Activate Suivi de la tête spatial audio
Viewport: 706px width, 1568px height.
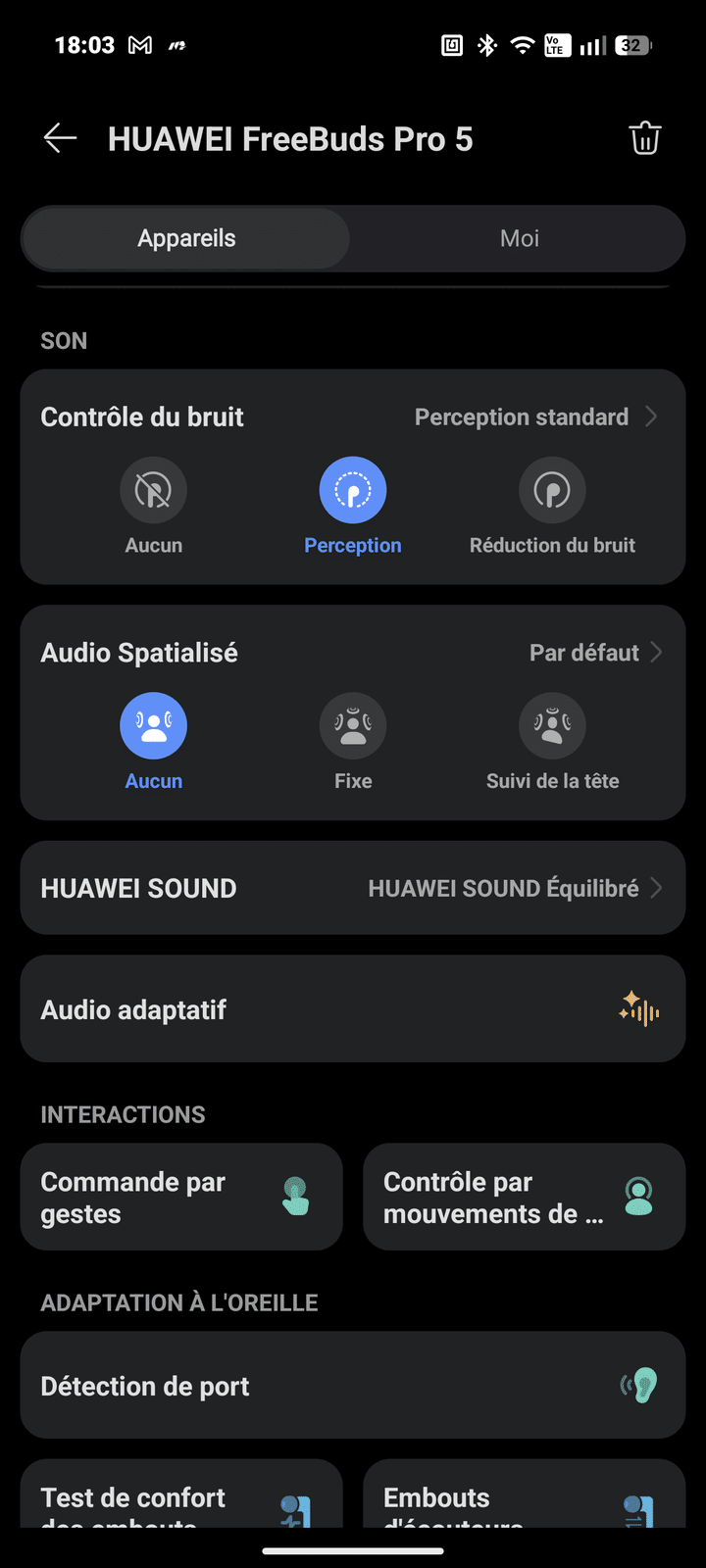click(x=552, y=726)
